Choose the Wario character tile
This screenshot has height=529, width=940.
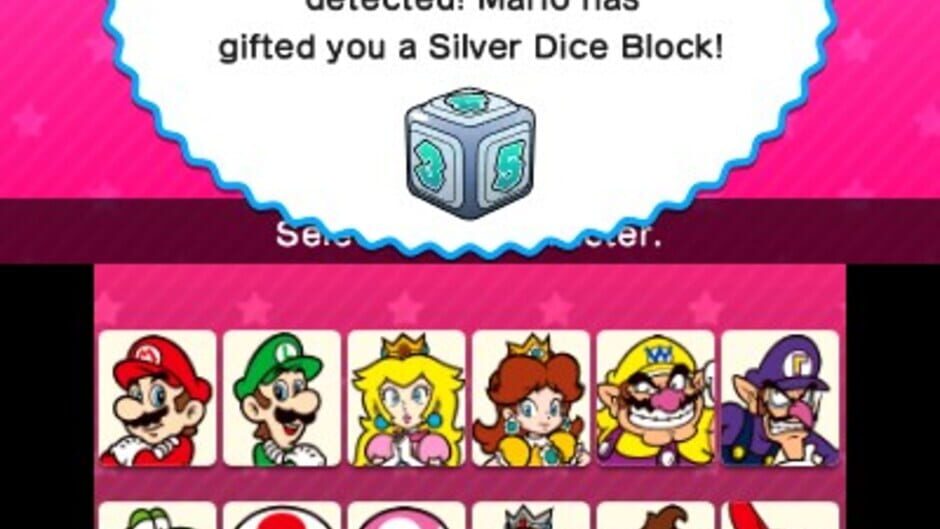(x=655, y=398)
